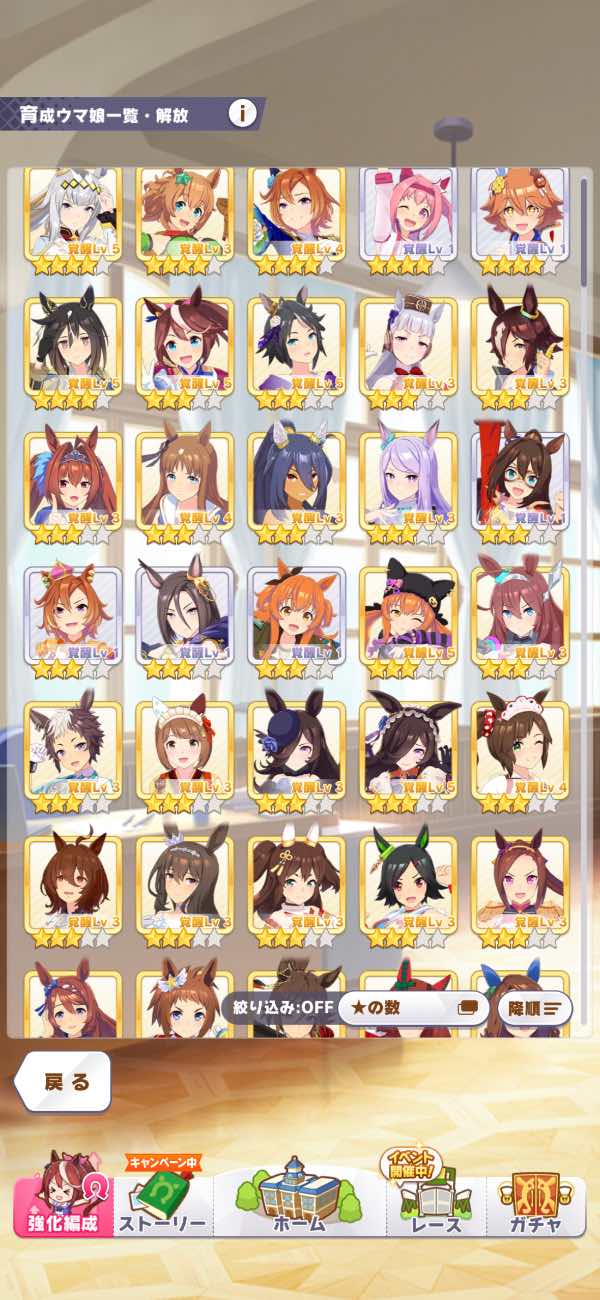Viewport: 600px width, 1300px height.
Task: Open the 絞り込み filter button
Action: [279, 1008]
